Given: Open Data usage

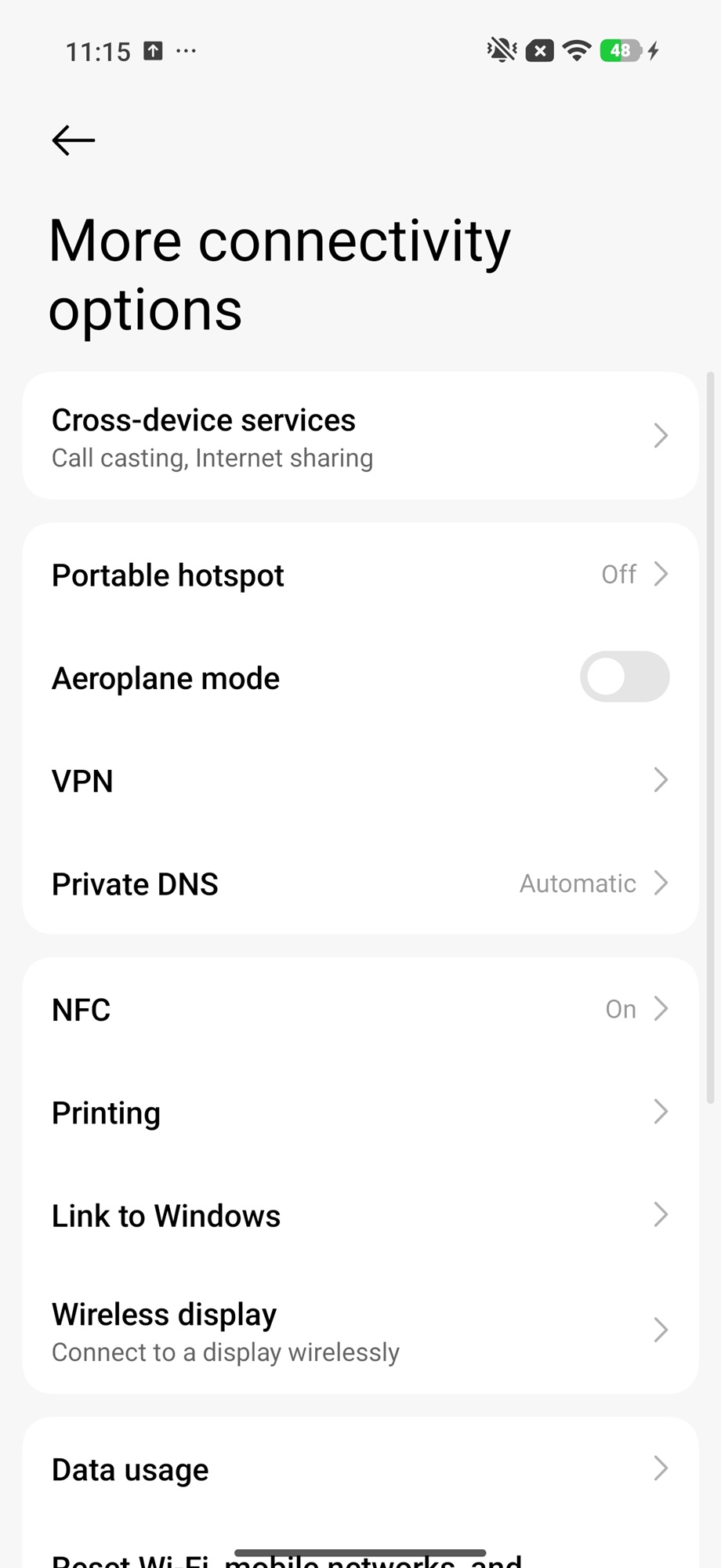Looking at the screenshot, I should coord(360,1469).
